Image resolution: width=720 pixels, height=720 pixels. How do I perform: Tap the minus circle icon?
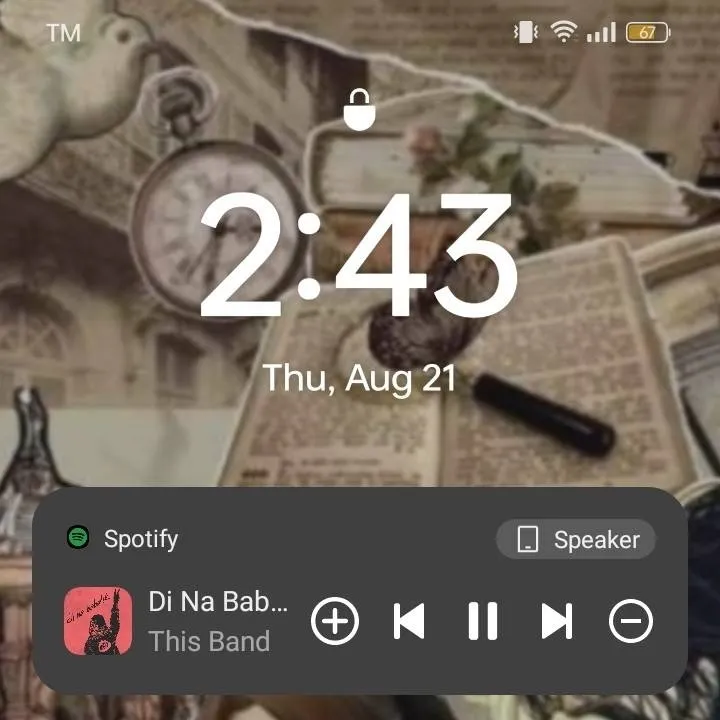coord(630,621)
